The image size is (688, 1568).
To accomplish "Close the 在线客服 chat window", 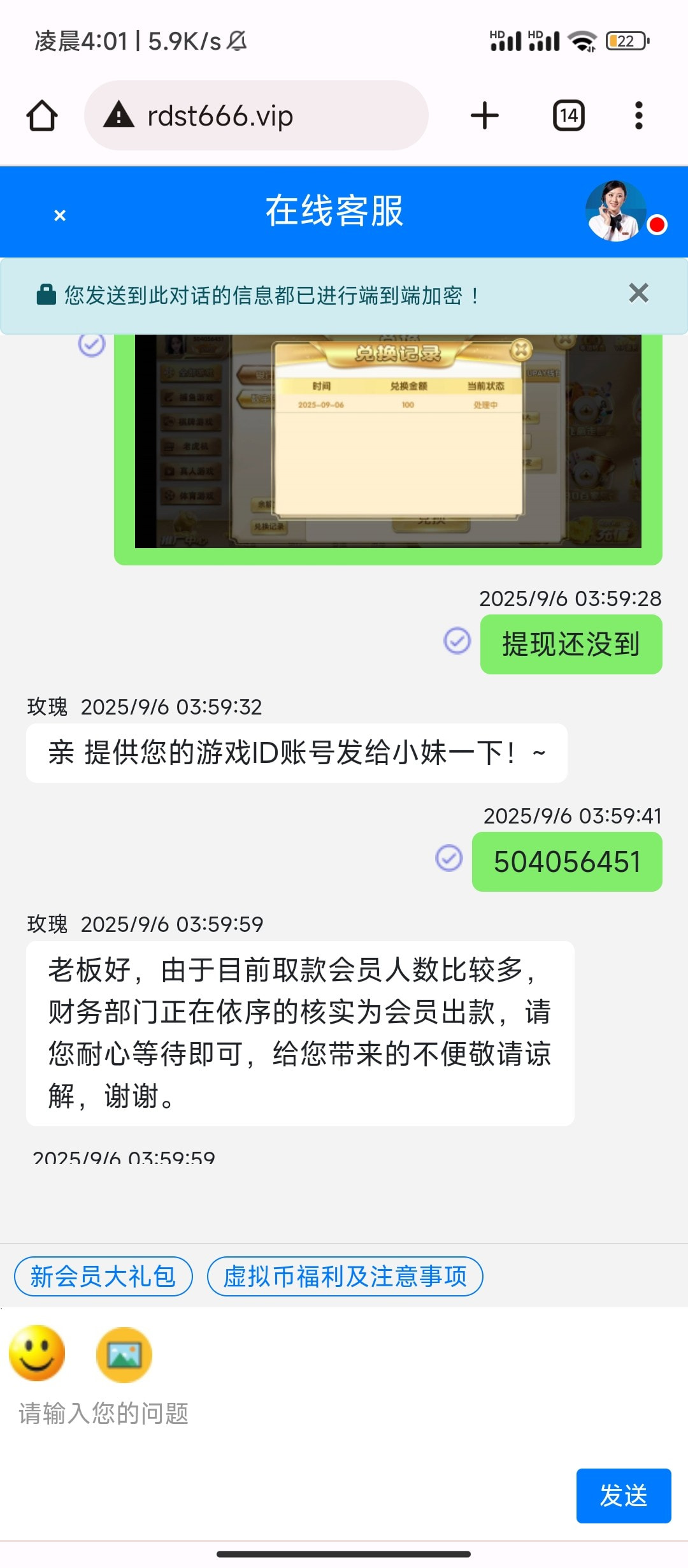I will coord(60,215).
